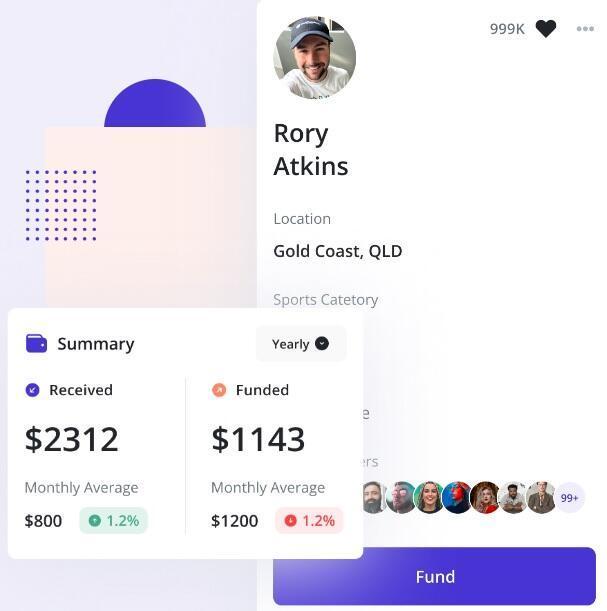Open Rory Atkins' profile photo
607x611 pixels.
pyautogui.click(x=314, y=57)
